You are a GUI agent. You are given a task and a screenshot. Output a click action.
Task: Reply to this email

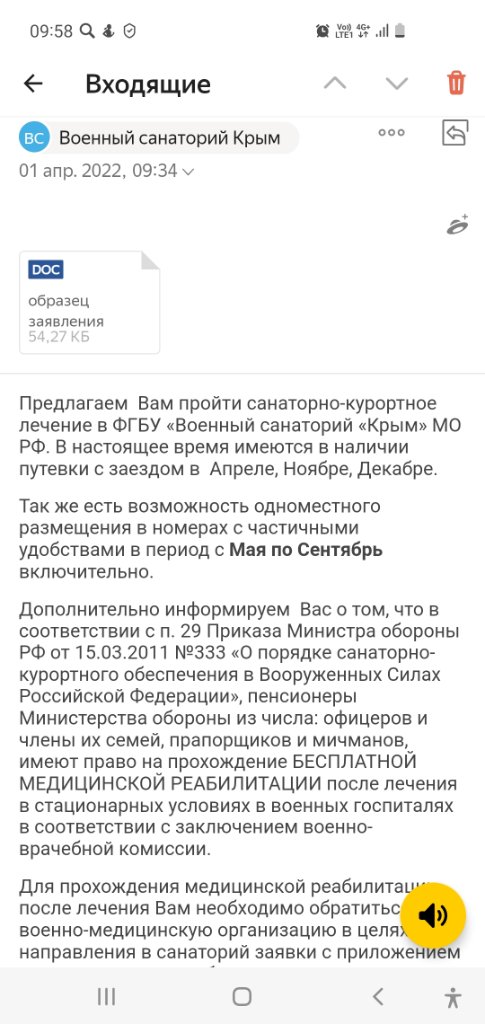[455, 133]
